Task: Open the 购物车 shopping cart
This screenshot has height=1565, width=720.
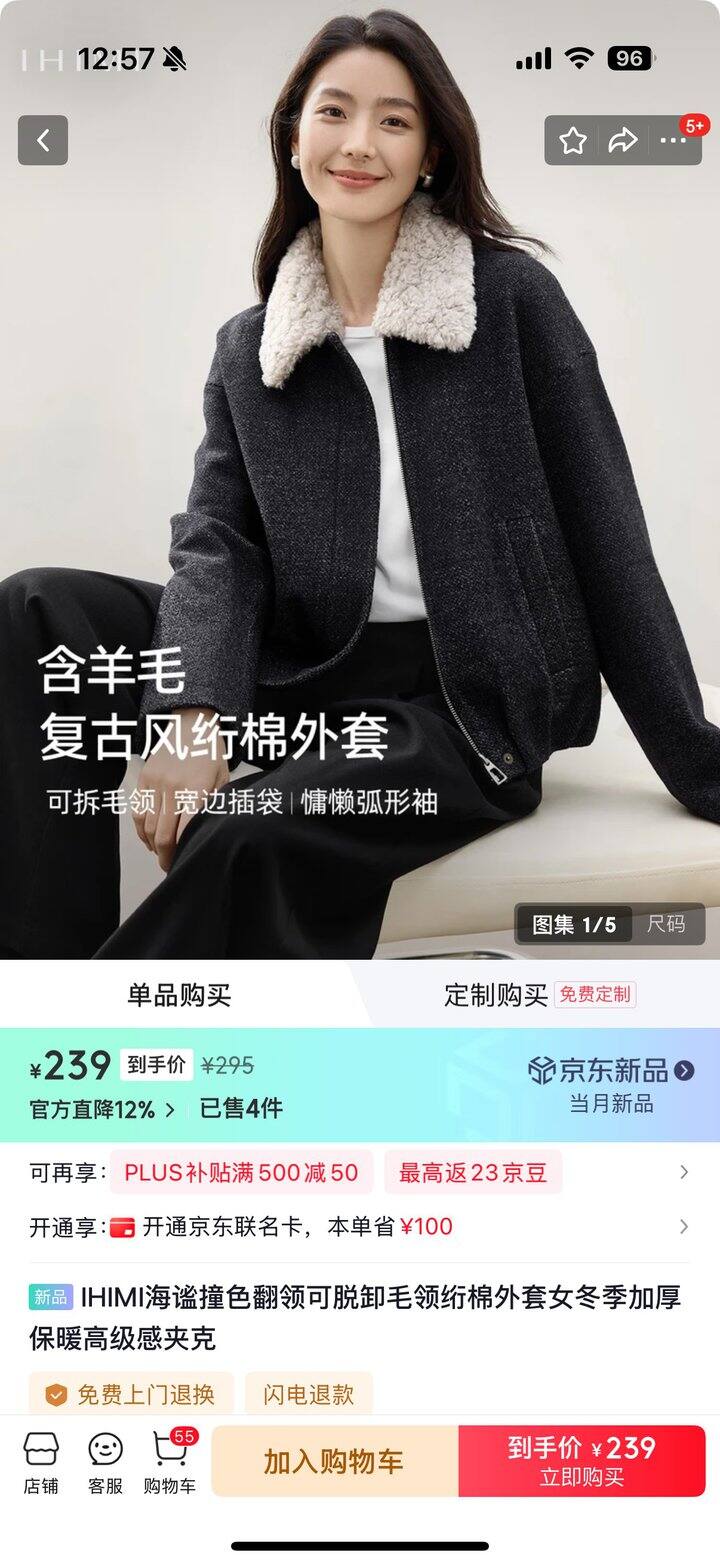Action: 170,1462
